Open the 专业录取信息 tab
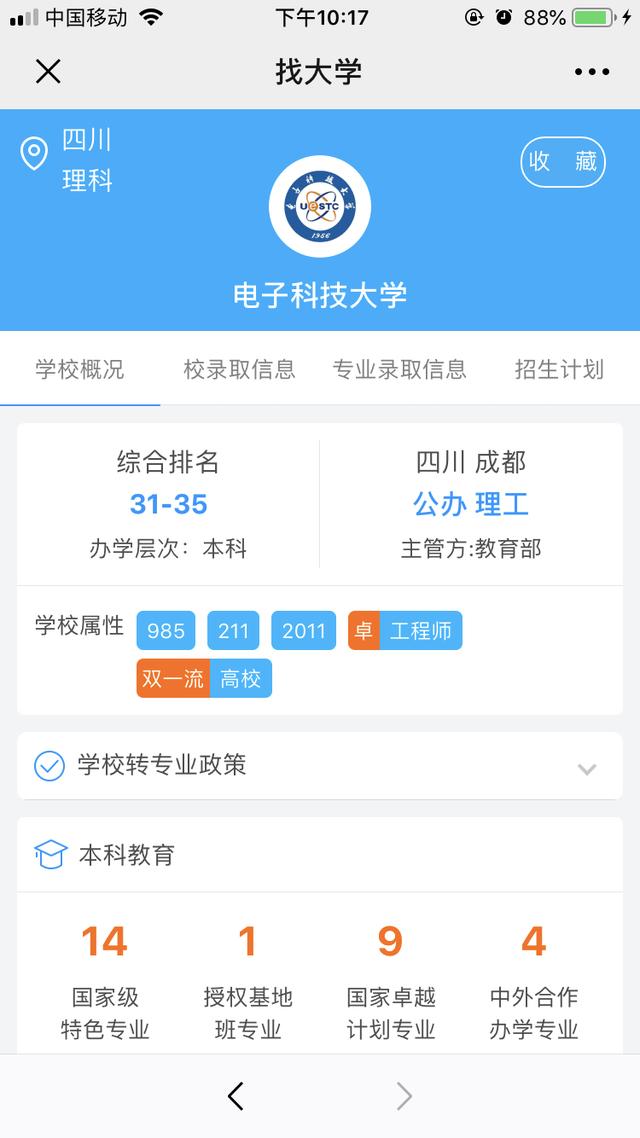Screen dimensions: 640x1138 (399, 369)
